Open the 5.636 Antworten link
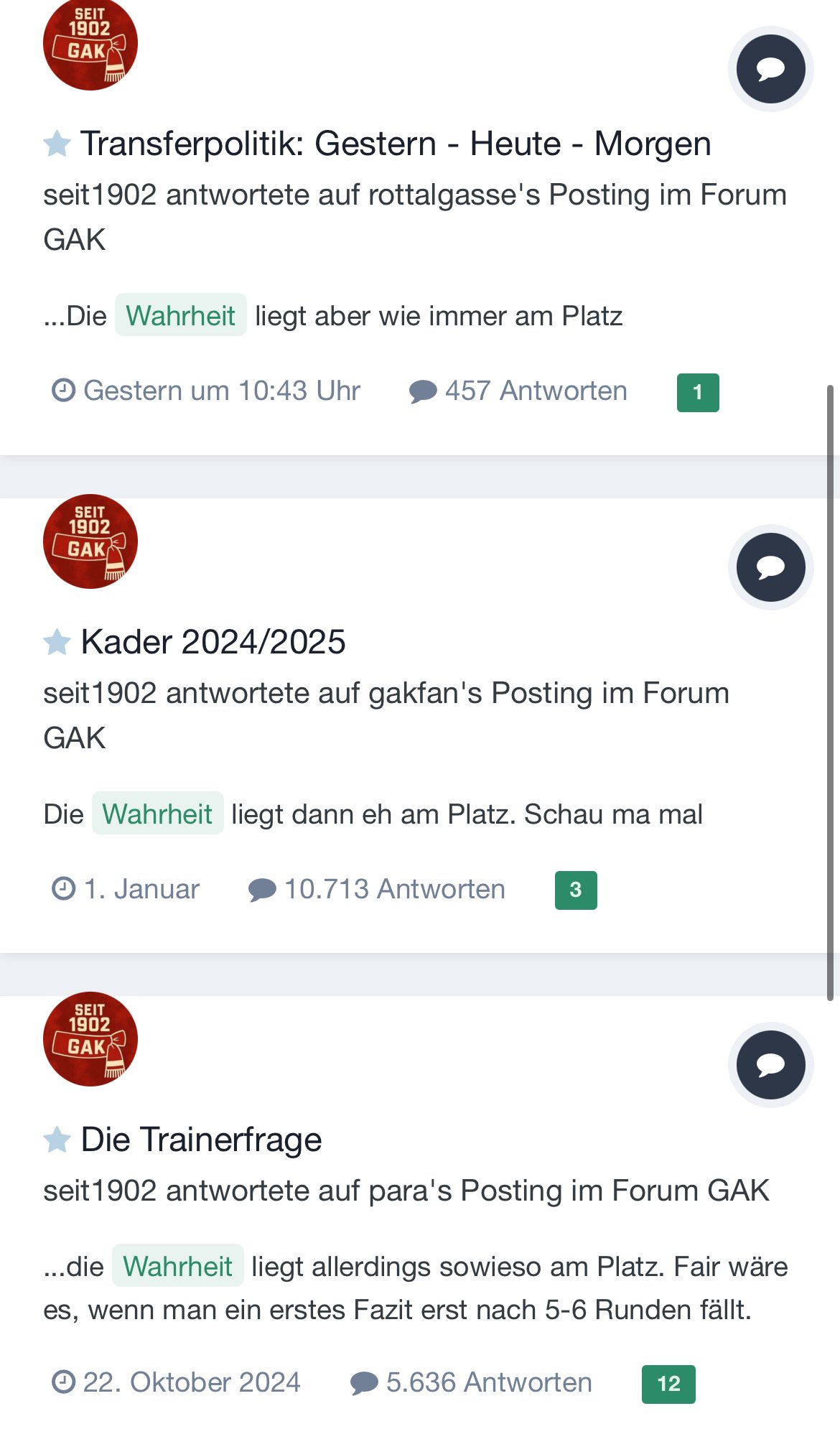Image resolution: width=840 pixels, height=1429 pixels. 471,1383
